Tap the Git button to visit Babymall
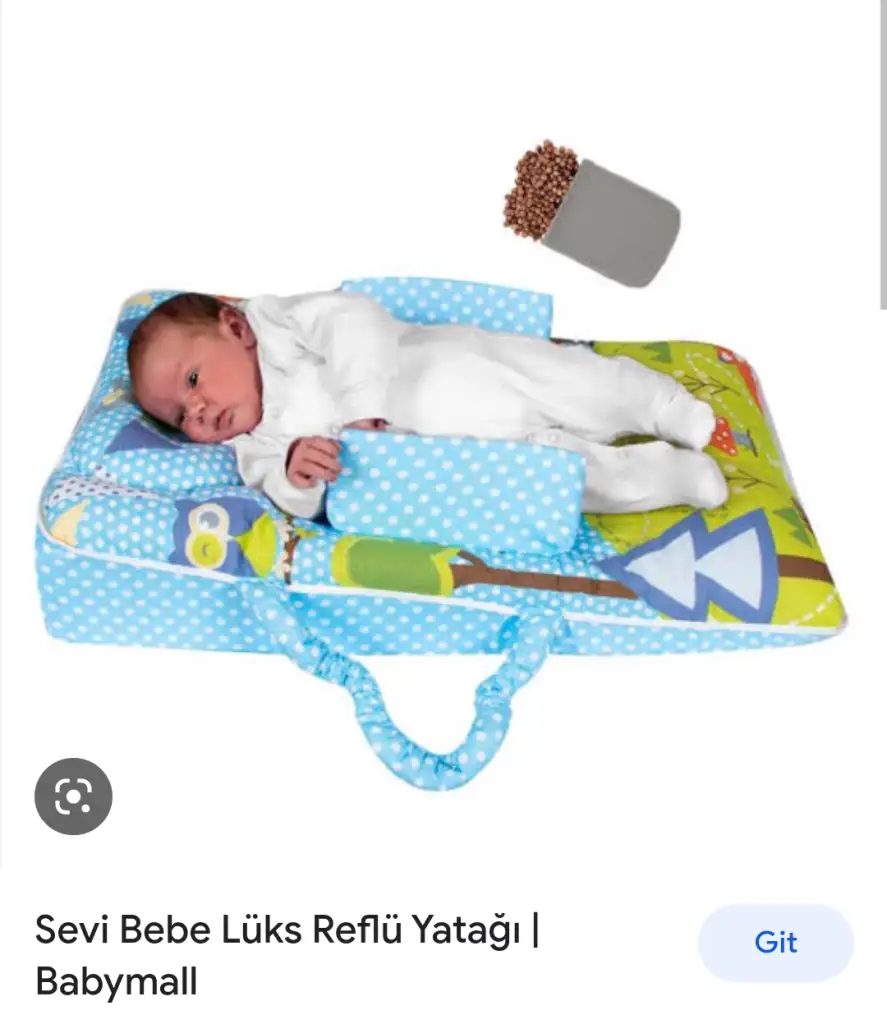Image resolution: width=887 pixels, height=1024 pixels. click(x=775, y=942)
